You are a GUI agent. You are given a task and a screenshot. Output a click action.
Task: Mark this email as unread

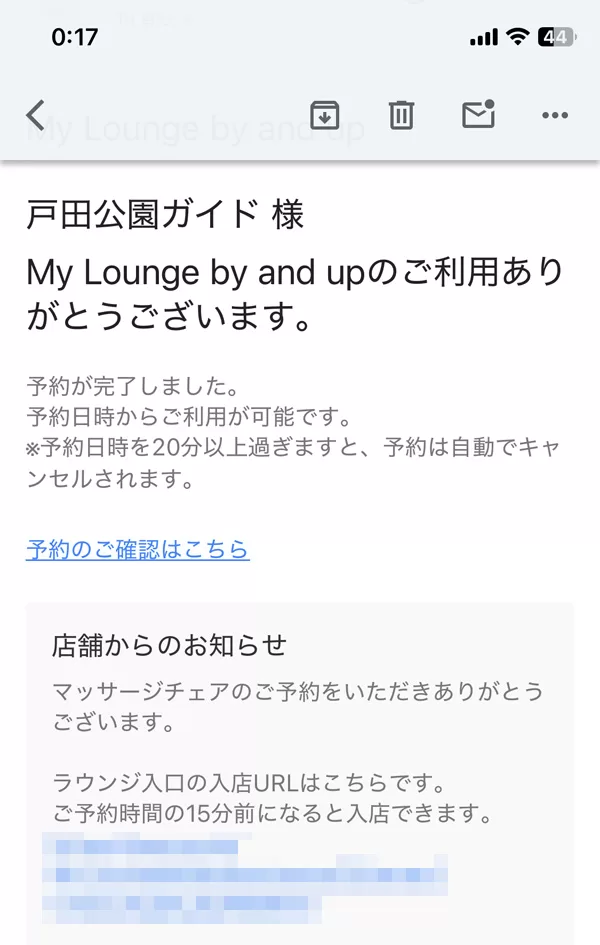pyautogui.click(x=478, y=115)
